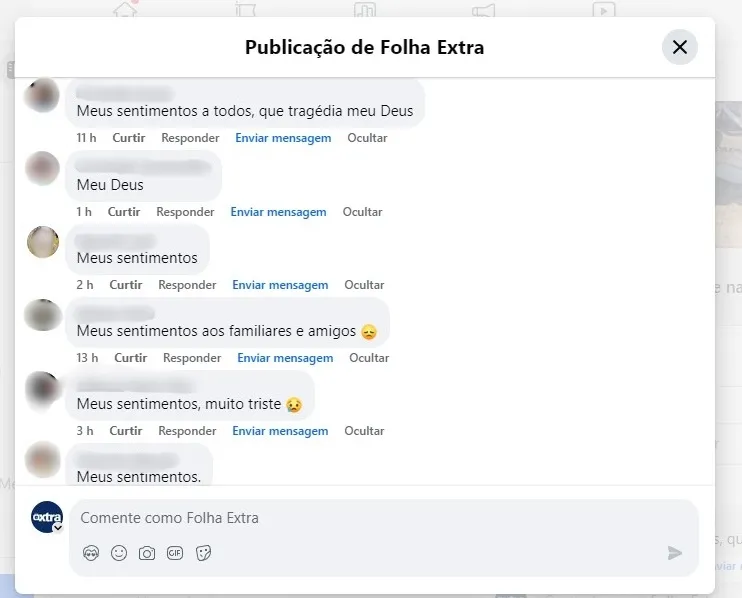The height and width of the screenshot is (598, 742).
Task: Hide the "Meu Deus" comment
Action: [x=362, y=212]
